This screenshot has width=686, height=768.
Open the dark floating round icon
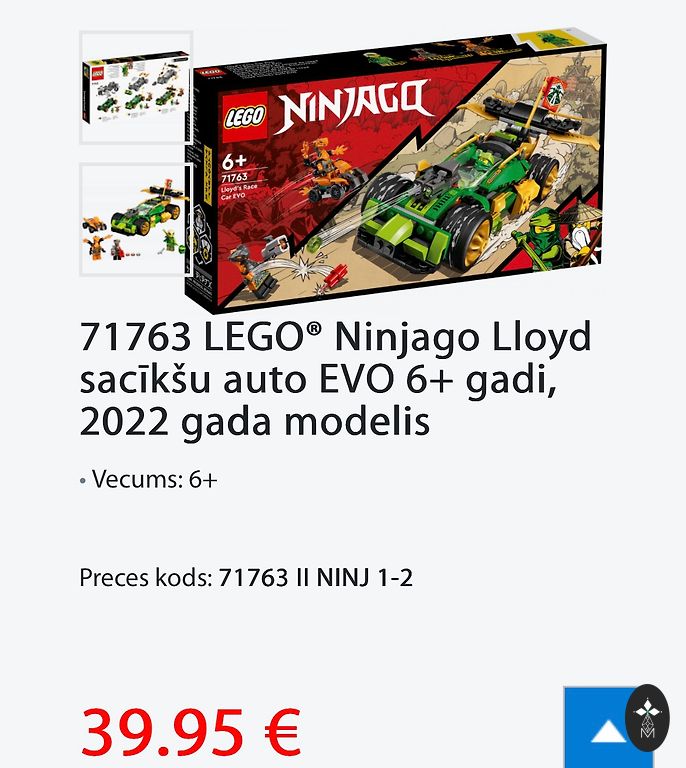pos(647,716)
